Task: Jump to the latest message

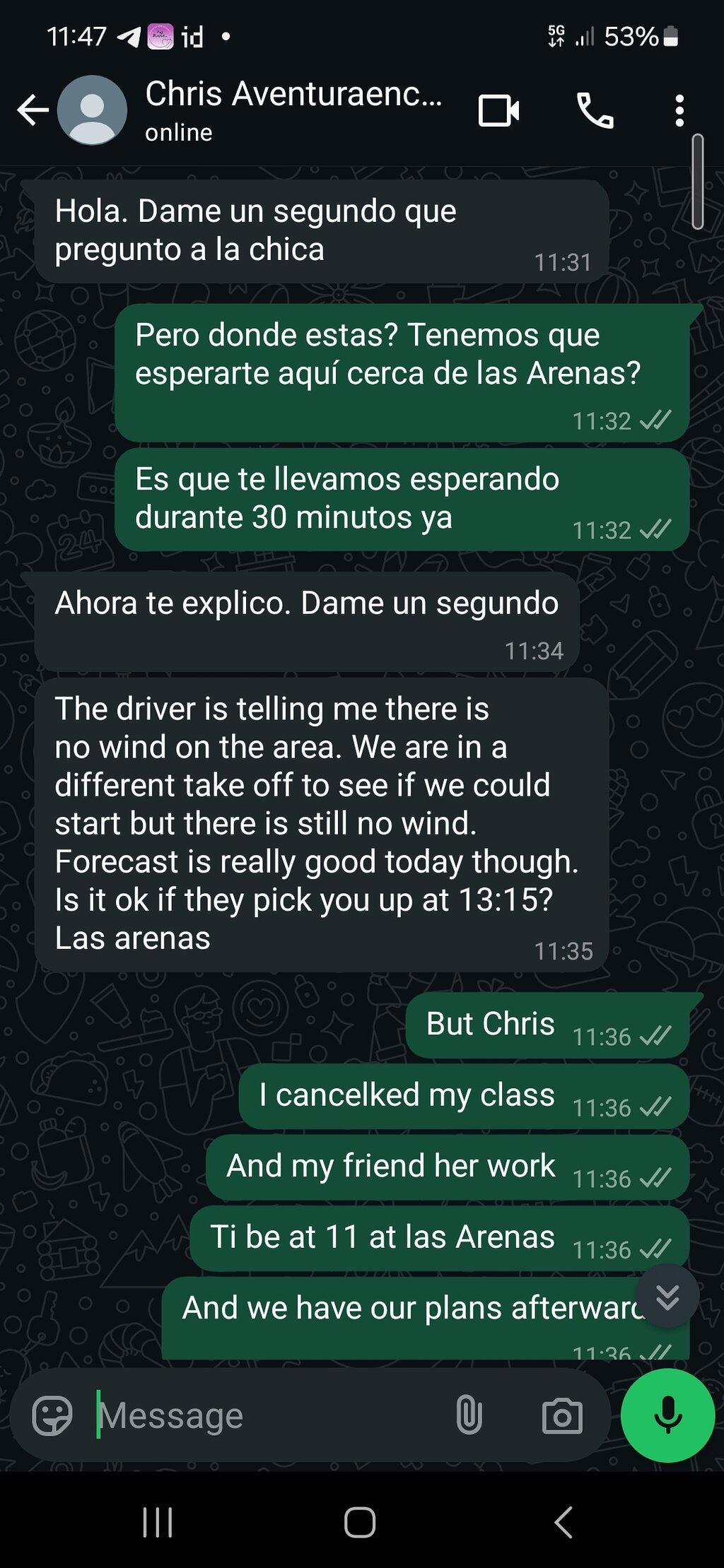Action: pos(667,1296)
